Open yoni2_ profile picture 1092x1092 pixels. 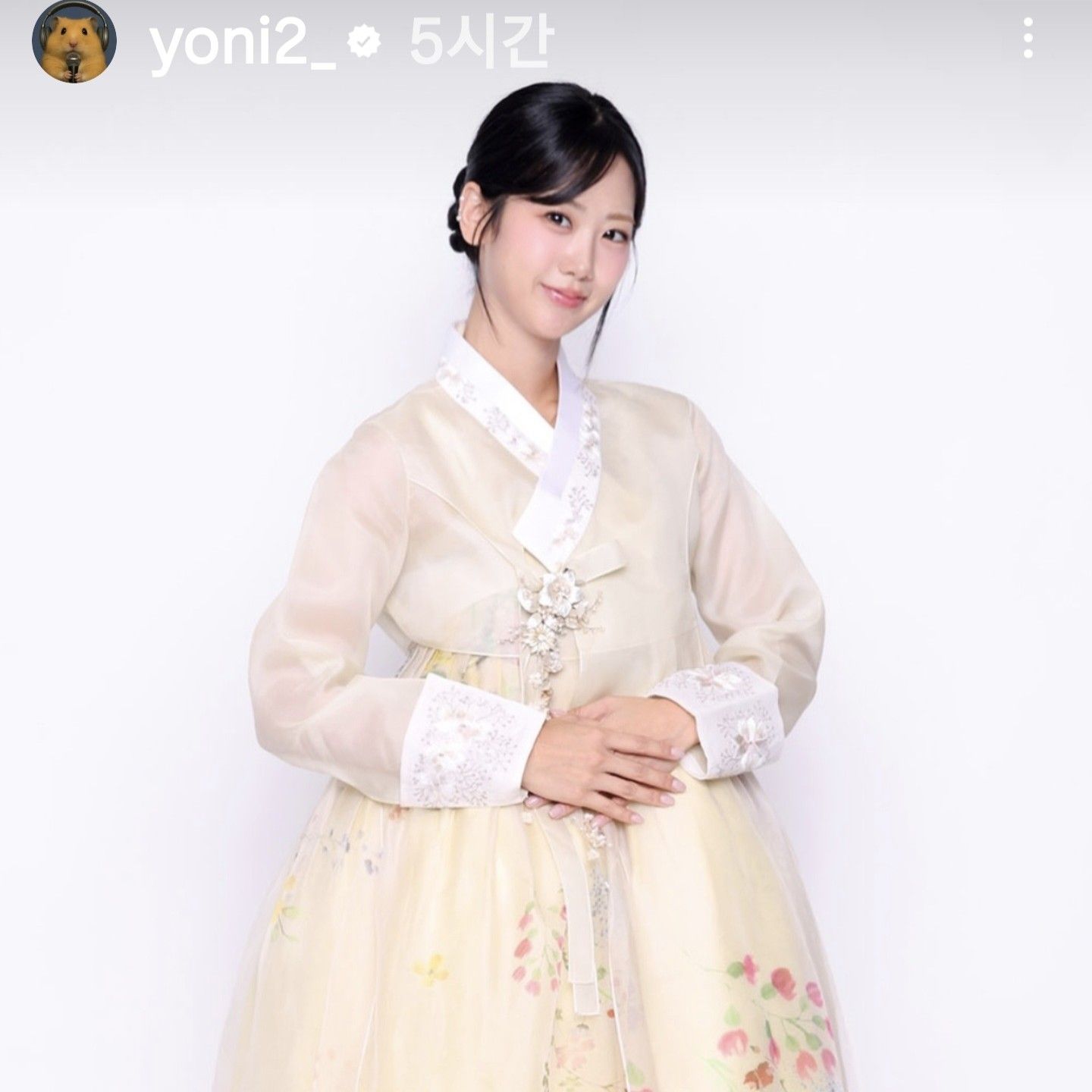74,44
